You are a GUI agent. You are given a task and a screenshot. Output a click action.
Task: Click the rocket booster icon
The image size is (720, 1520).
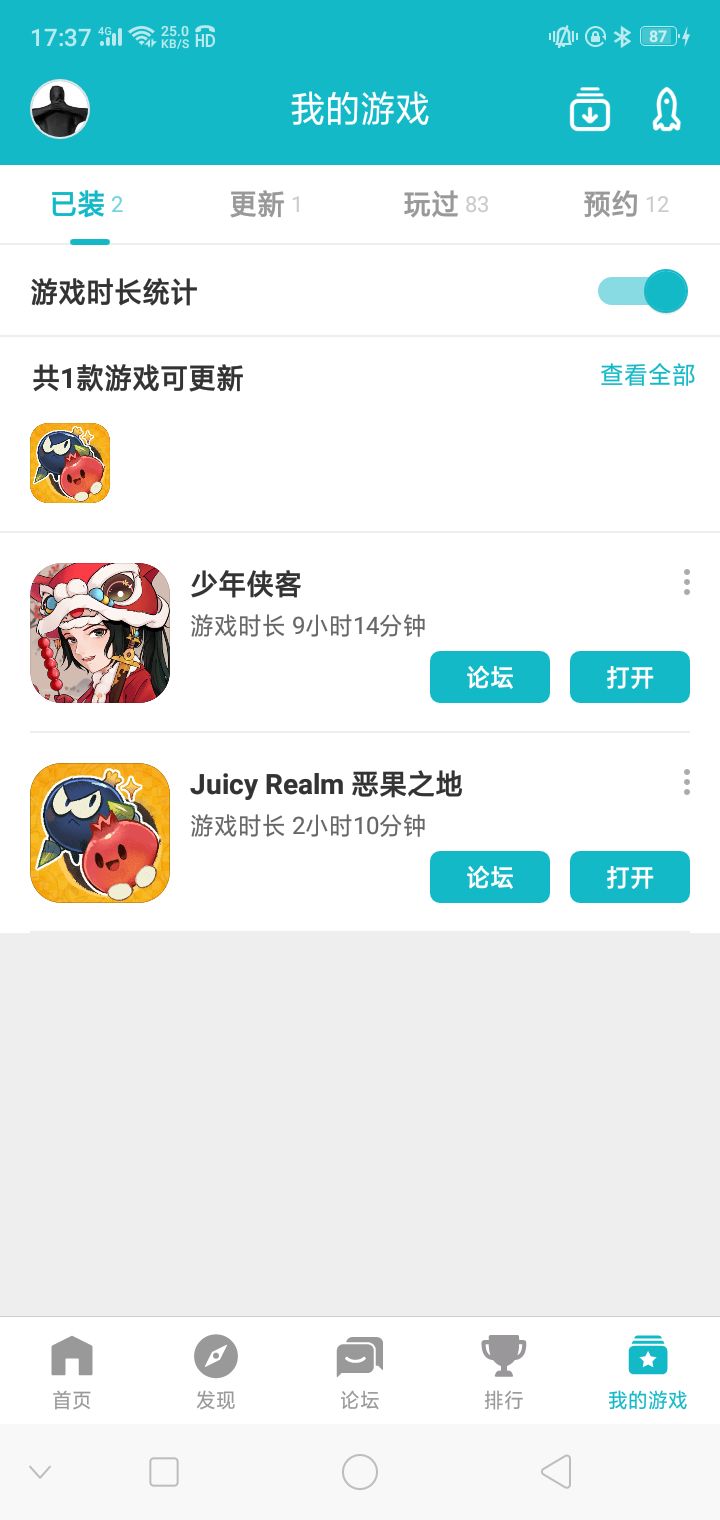pyautogui.click(x=666, y=110)
